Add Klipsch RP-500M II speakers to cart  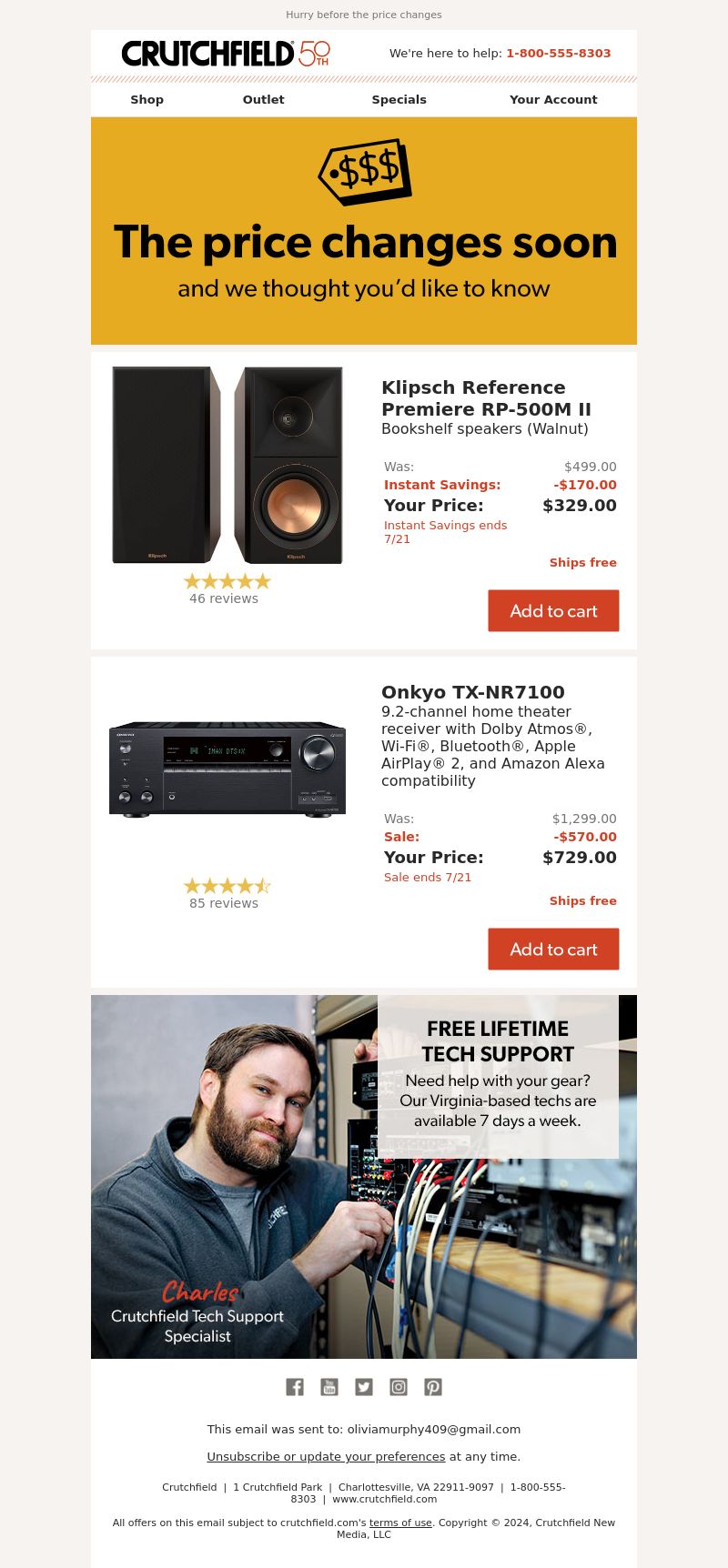pos(553,611)
